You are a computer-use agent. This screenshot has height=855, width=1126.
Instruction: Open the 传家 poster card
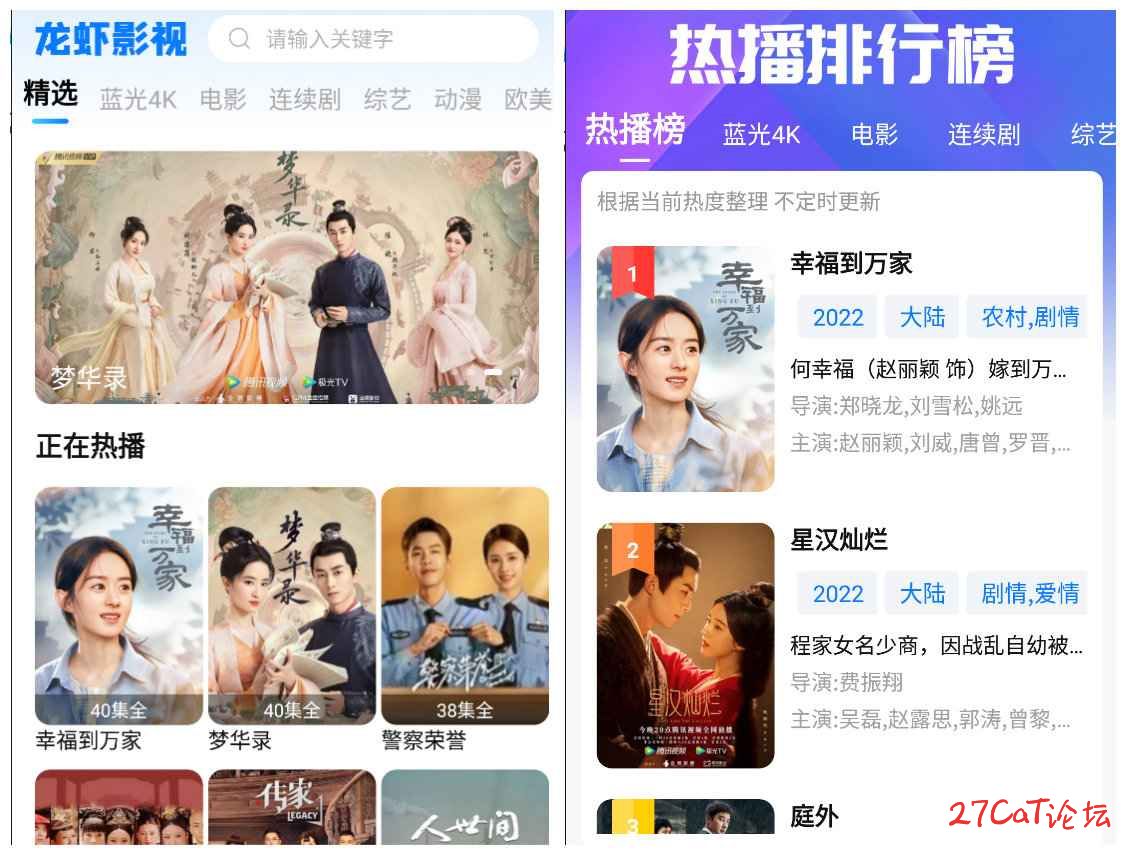pos(292,808)
